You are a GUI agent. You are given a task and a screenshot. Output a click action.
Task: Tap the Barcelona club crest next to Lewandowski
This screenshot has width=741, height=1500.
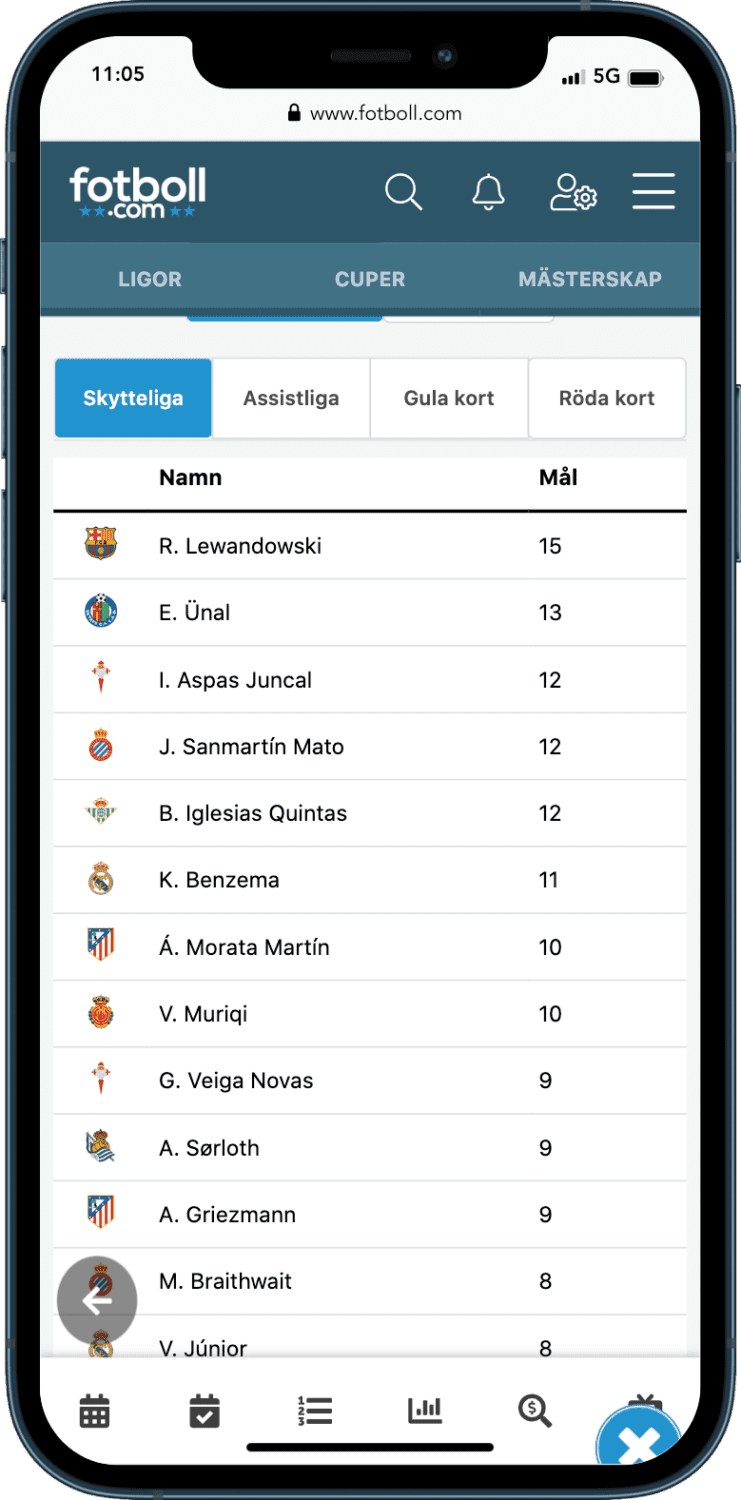tap(102, 545)
